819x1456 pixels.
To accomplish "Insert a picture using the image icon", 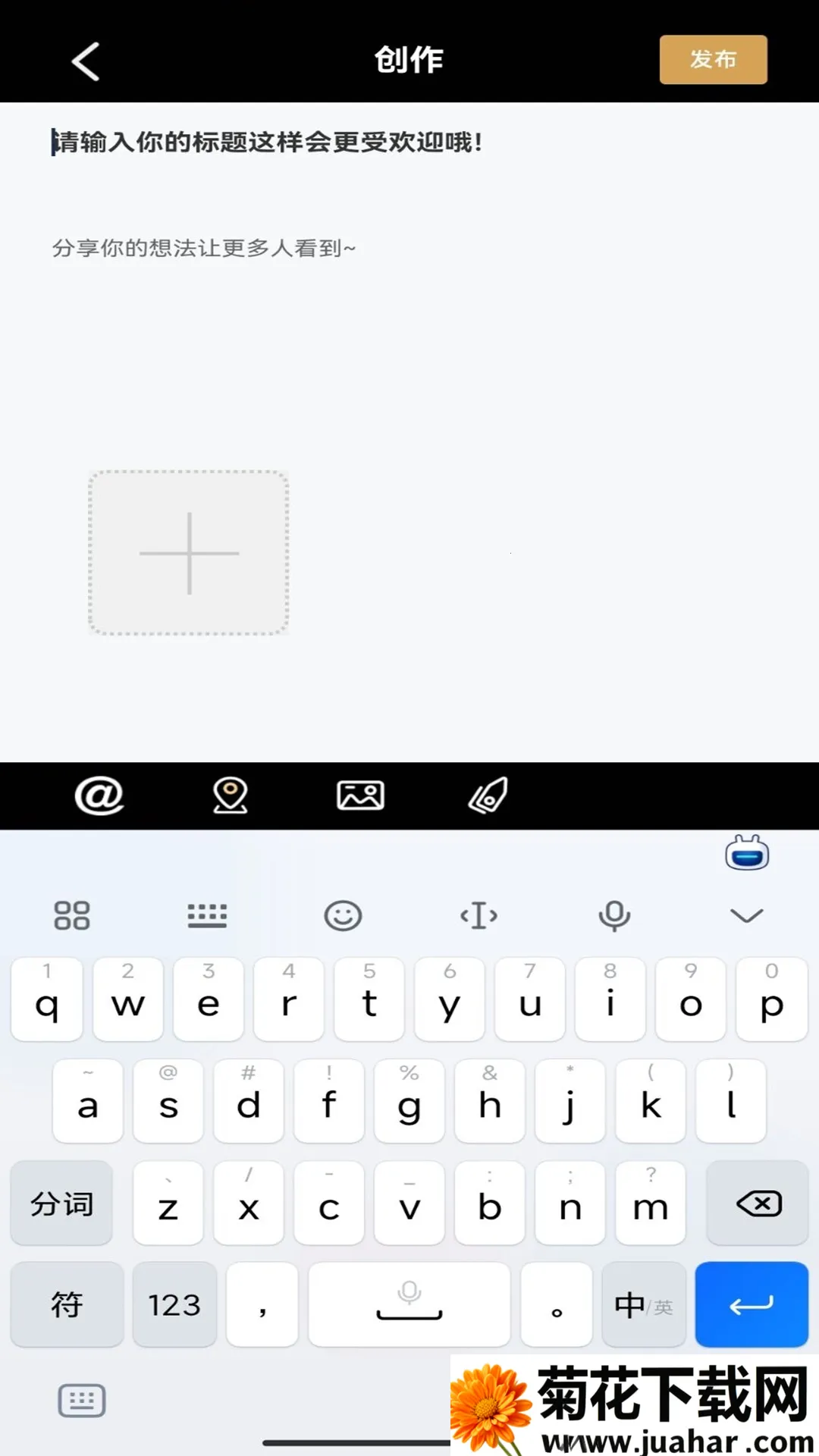I will [x=360, y=795].
